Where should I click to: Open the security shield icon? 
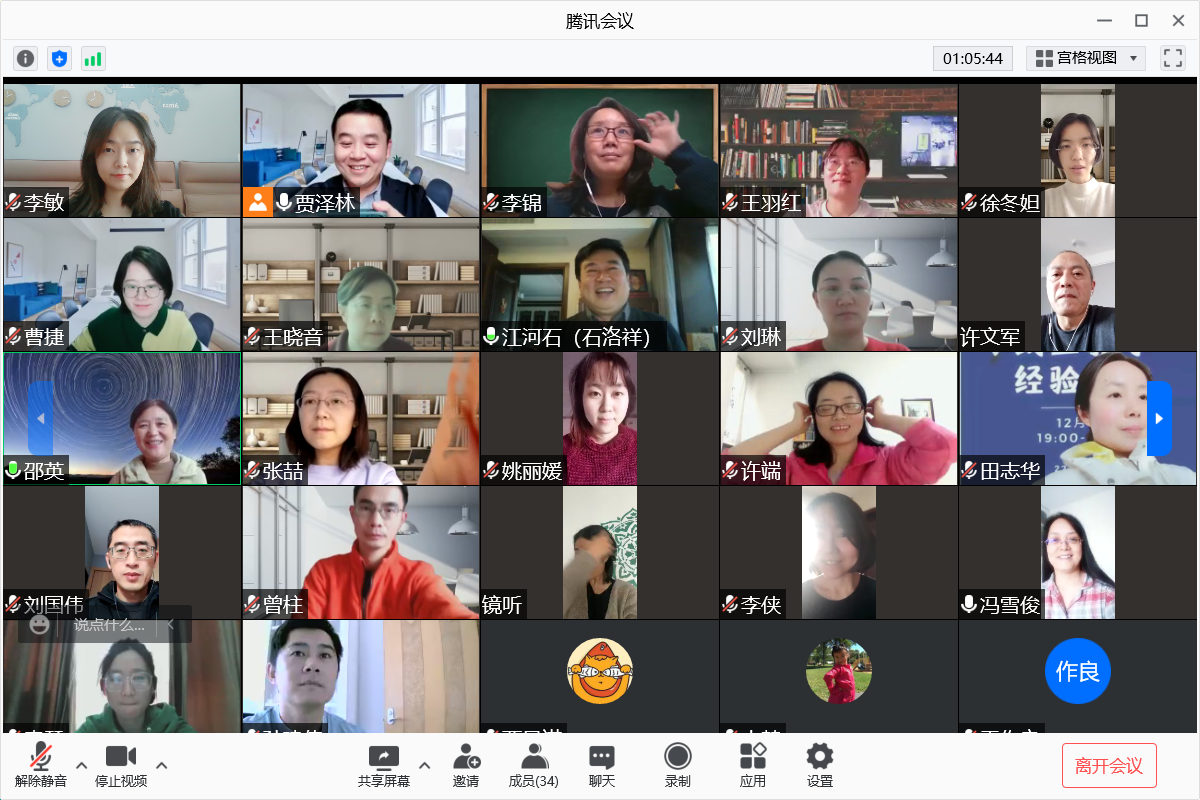pyautogui.click(x=60, y=59)
